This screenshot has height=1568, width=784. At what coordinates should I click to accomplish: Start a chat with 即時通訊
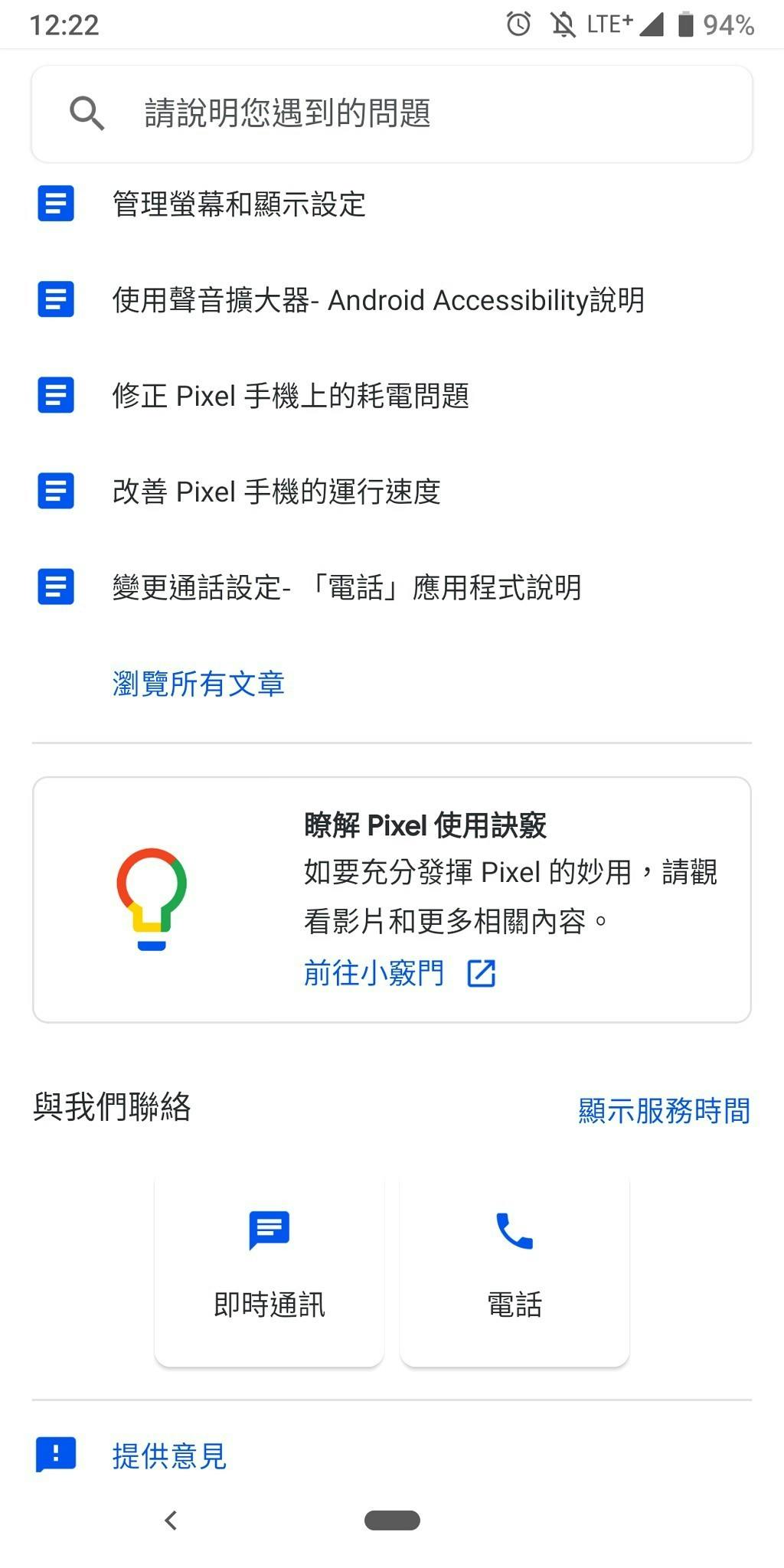(269, 1271)
